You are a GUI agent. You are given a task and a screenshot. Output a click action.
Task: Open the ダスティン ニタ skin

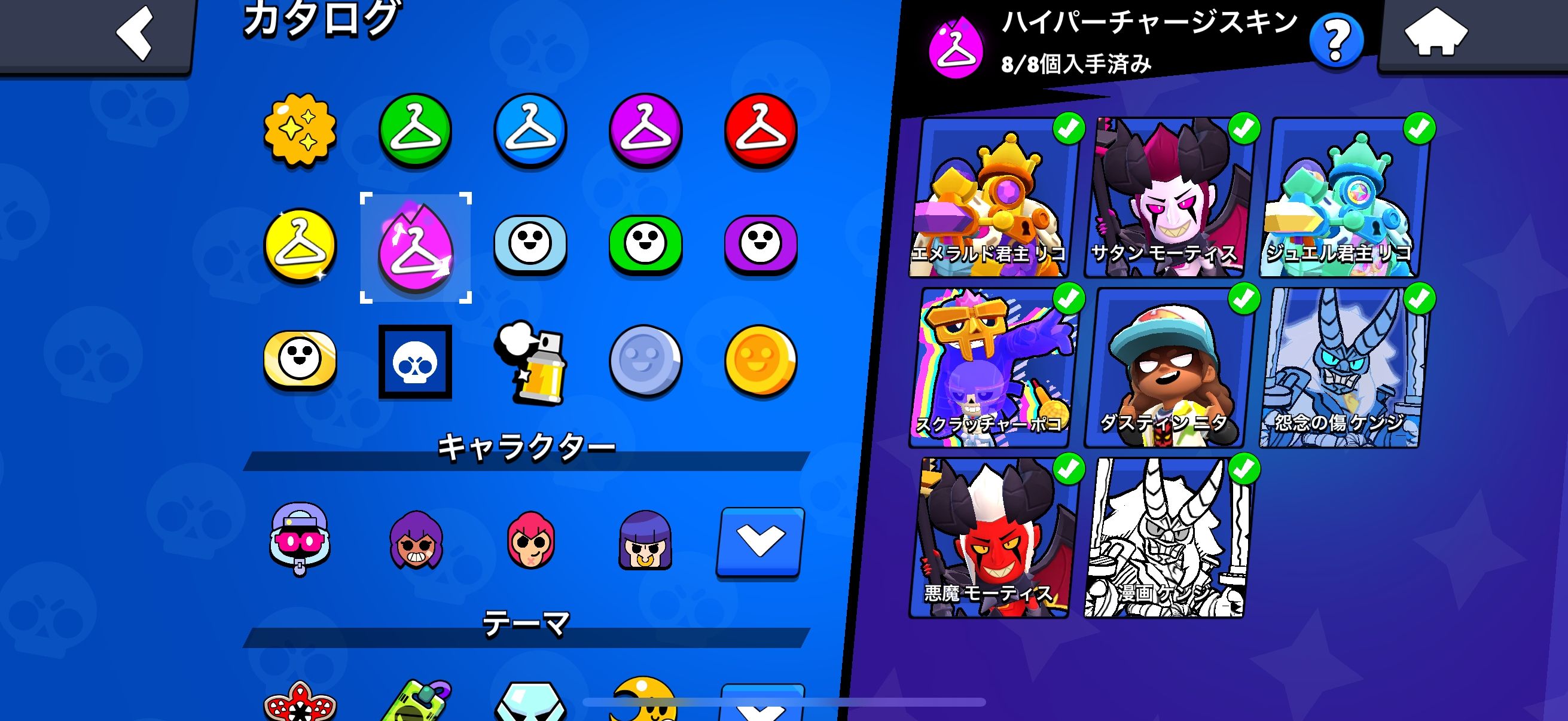click(1165, 368)
